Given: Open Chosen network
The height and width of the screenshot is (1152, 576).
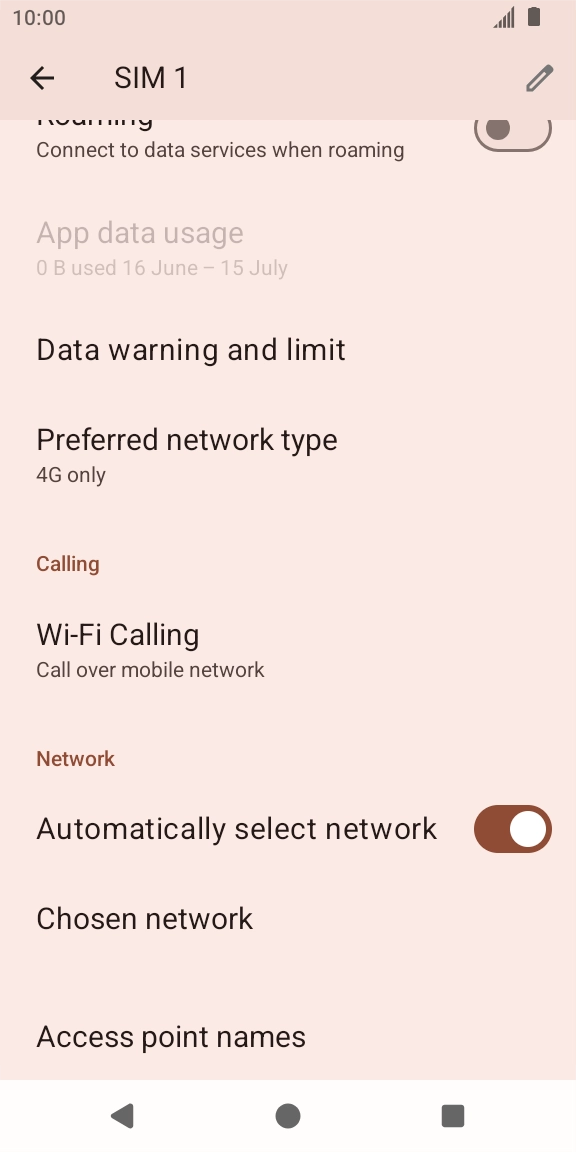Looking at the screenshot, I should (x=288, y=919).
